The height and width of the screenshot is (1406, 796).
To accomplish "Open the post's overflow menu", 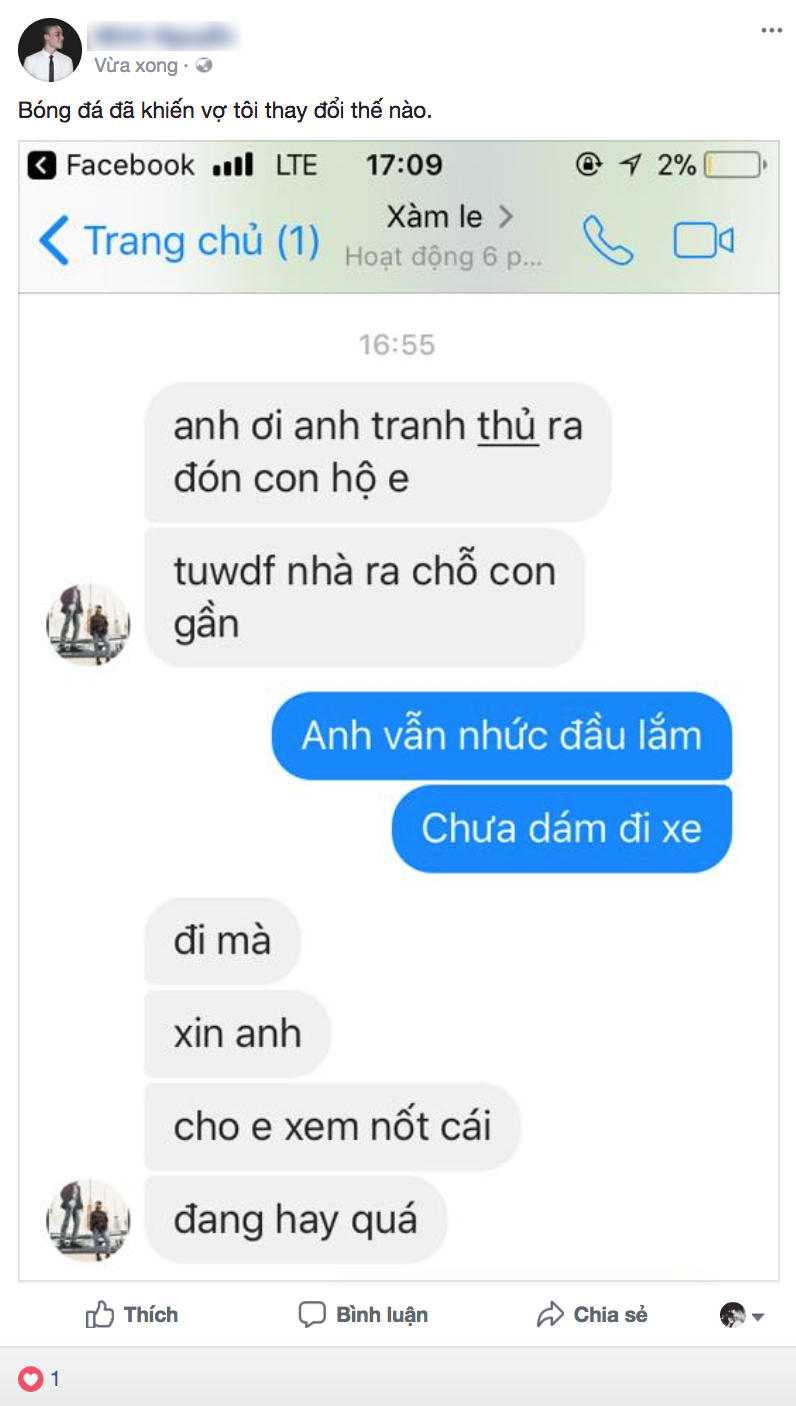I will (771, 31).
